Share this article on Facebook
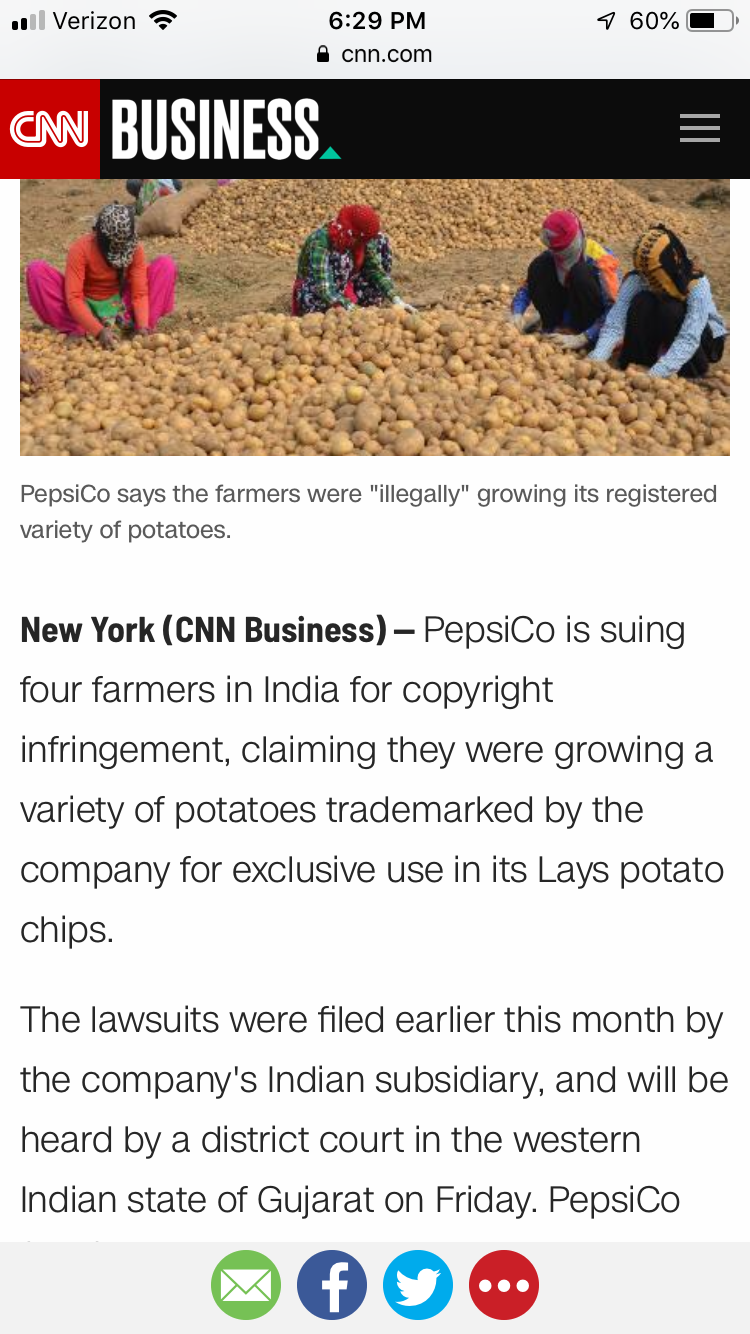This screenshot has width=750, height=1334. [x=332, y=1285]
